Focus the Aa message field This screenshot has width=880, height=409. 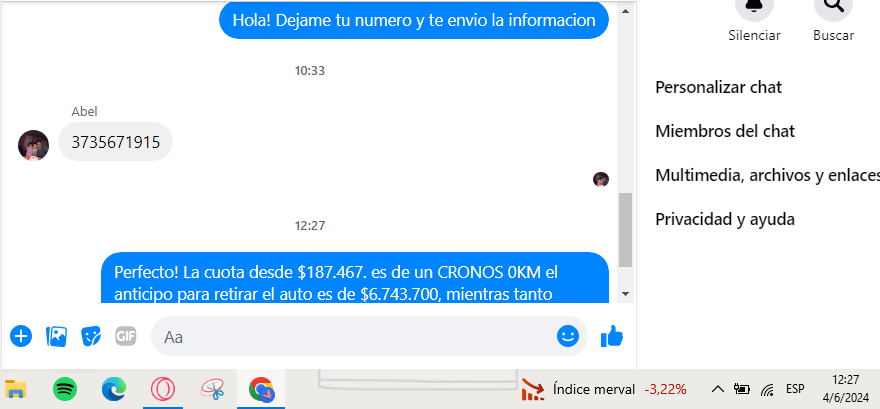click(350, 337)
